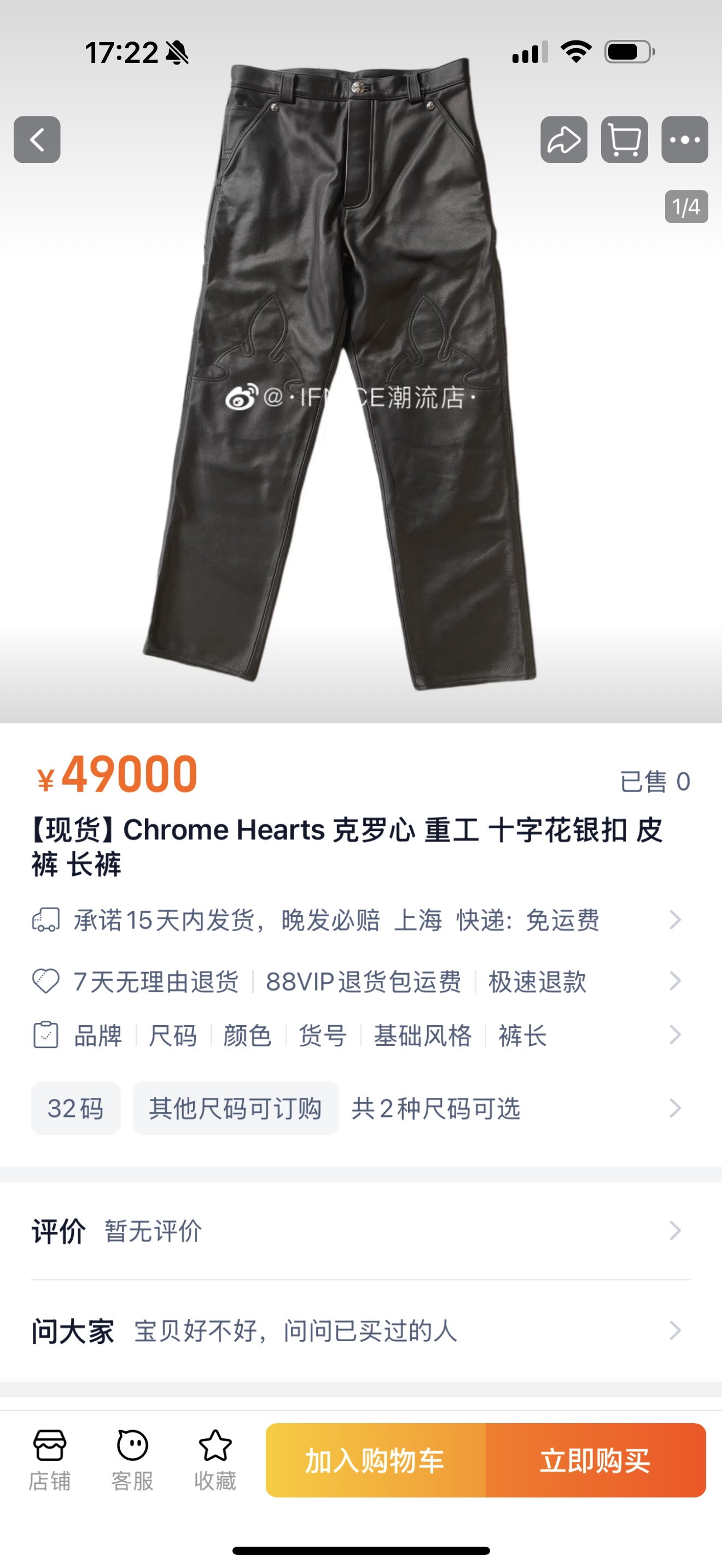
Task: Select the 32码 size chip
Action: click(x=75, y=1108)
